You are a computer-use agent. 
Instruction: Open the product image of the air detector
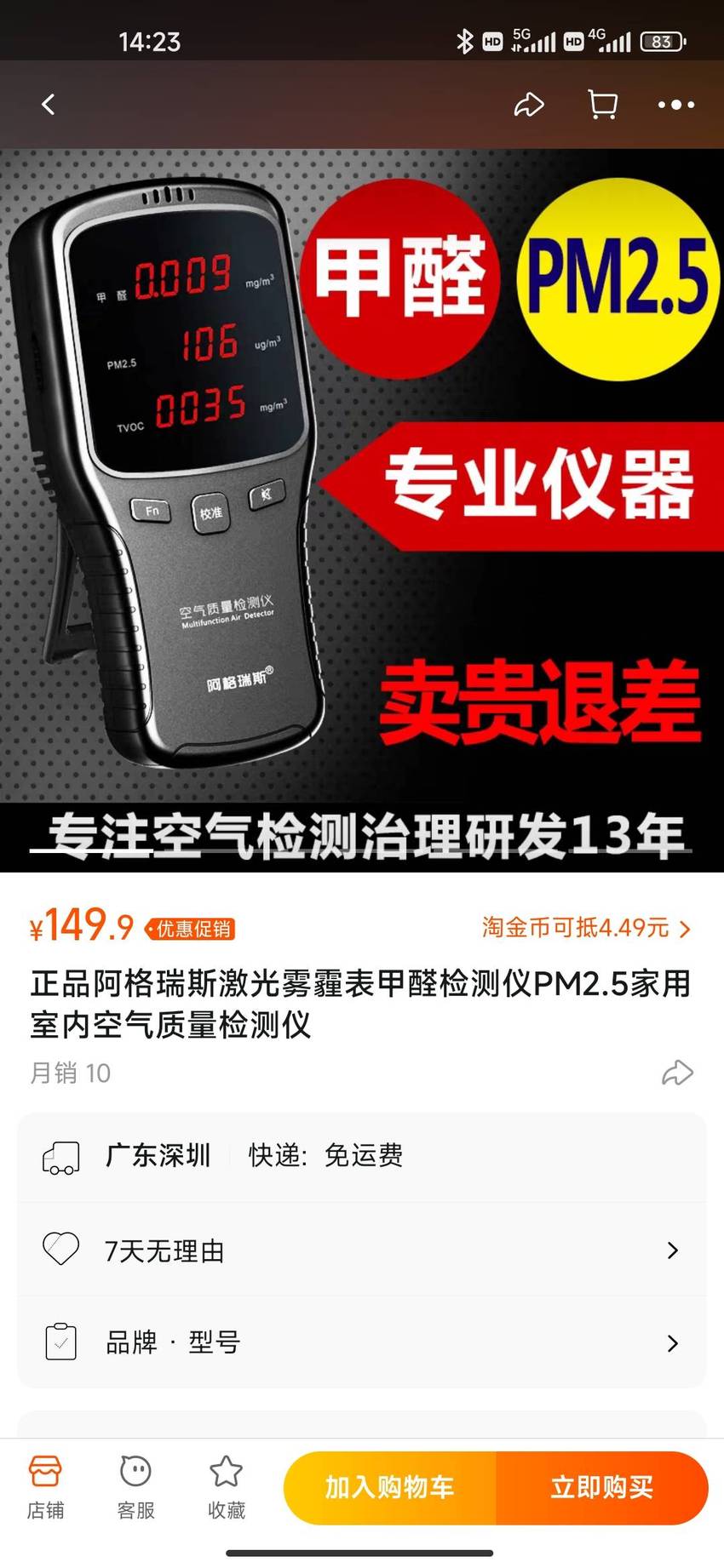362,510
